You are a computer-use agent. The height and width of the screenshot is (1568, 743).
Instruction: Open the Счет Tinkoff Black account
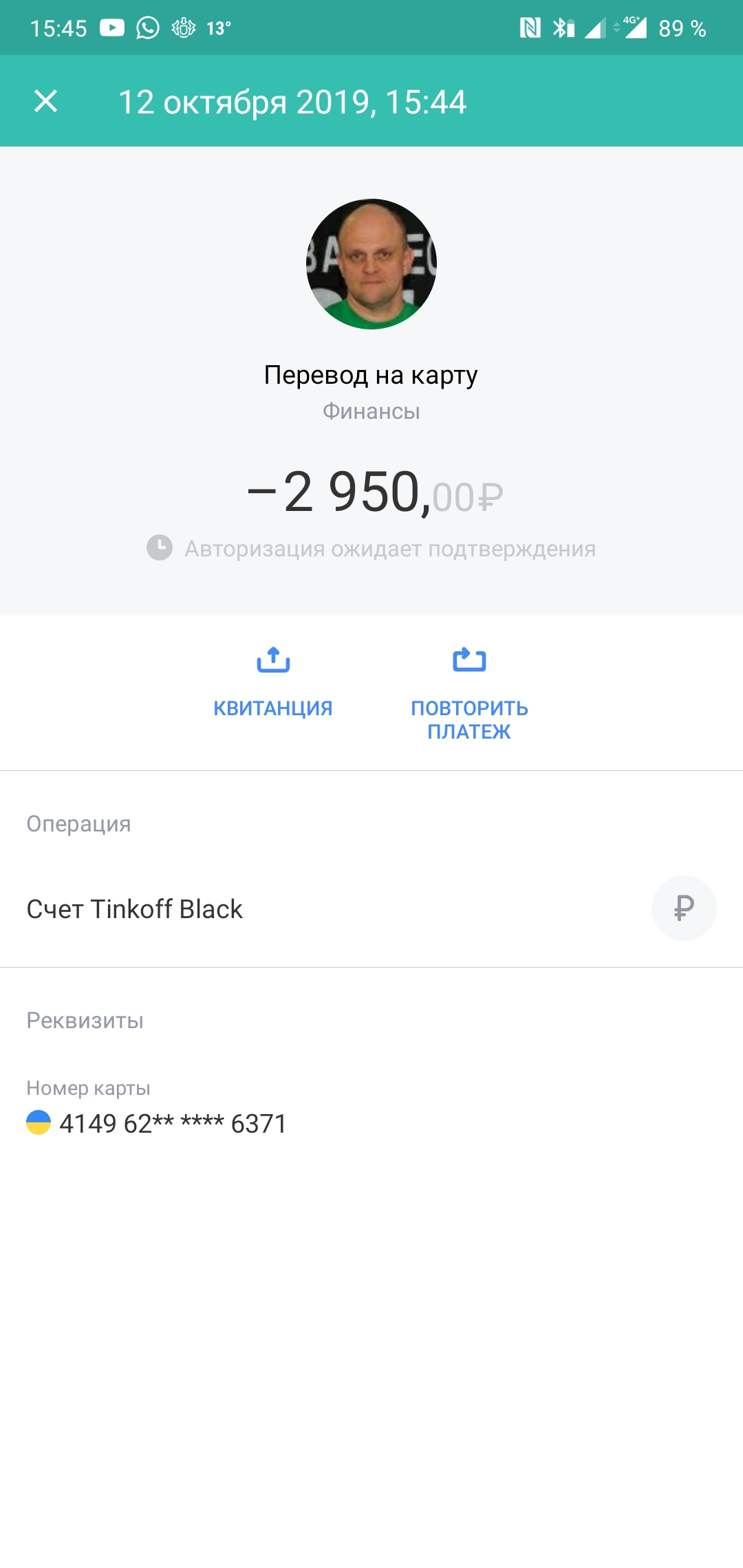coord(135,909)
